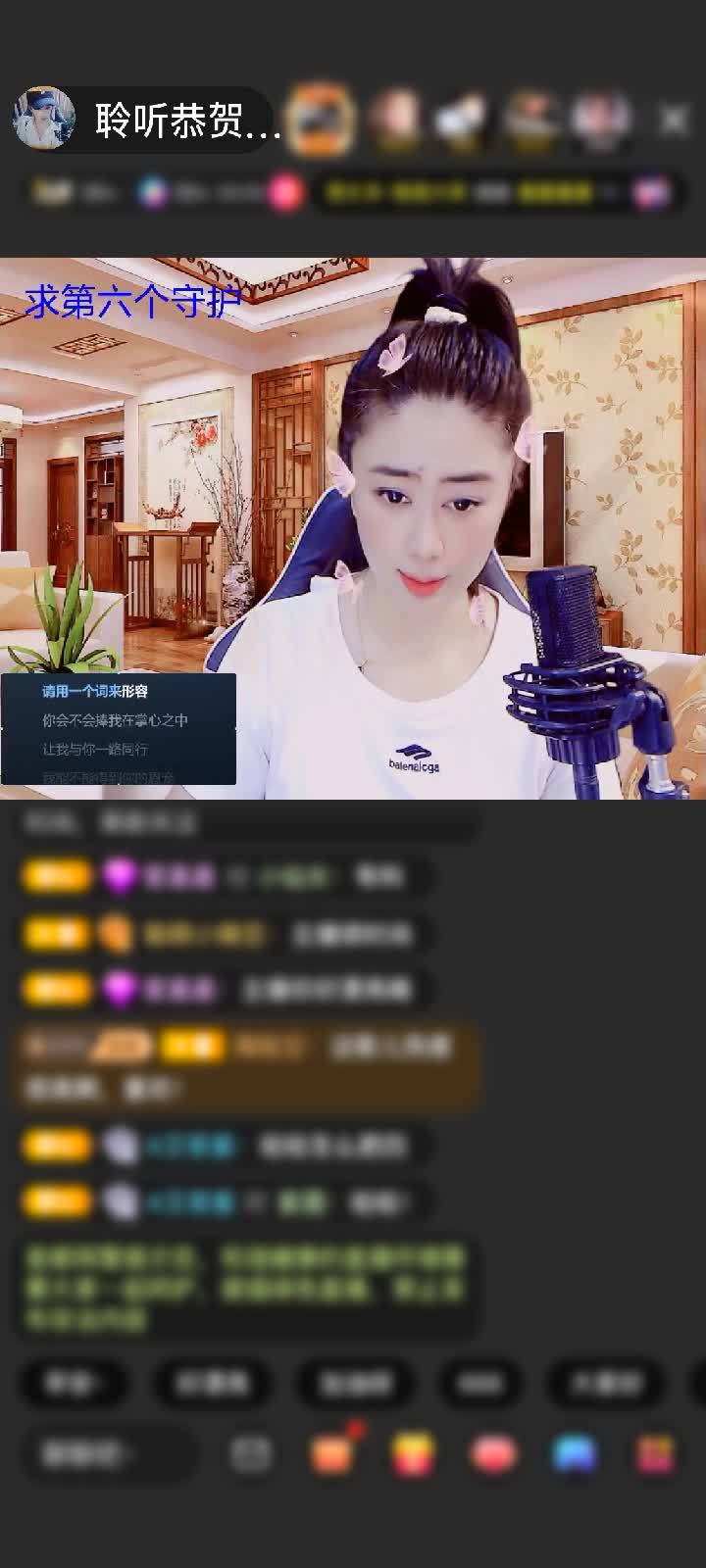Screen dimensions: 706x1568
Task: Close the live stream with the X
Action: (674, 121)
